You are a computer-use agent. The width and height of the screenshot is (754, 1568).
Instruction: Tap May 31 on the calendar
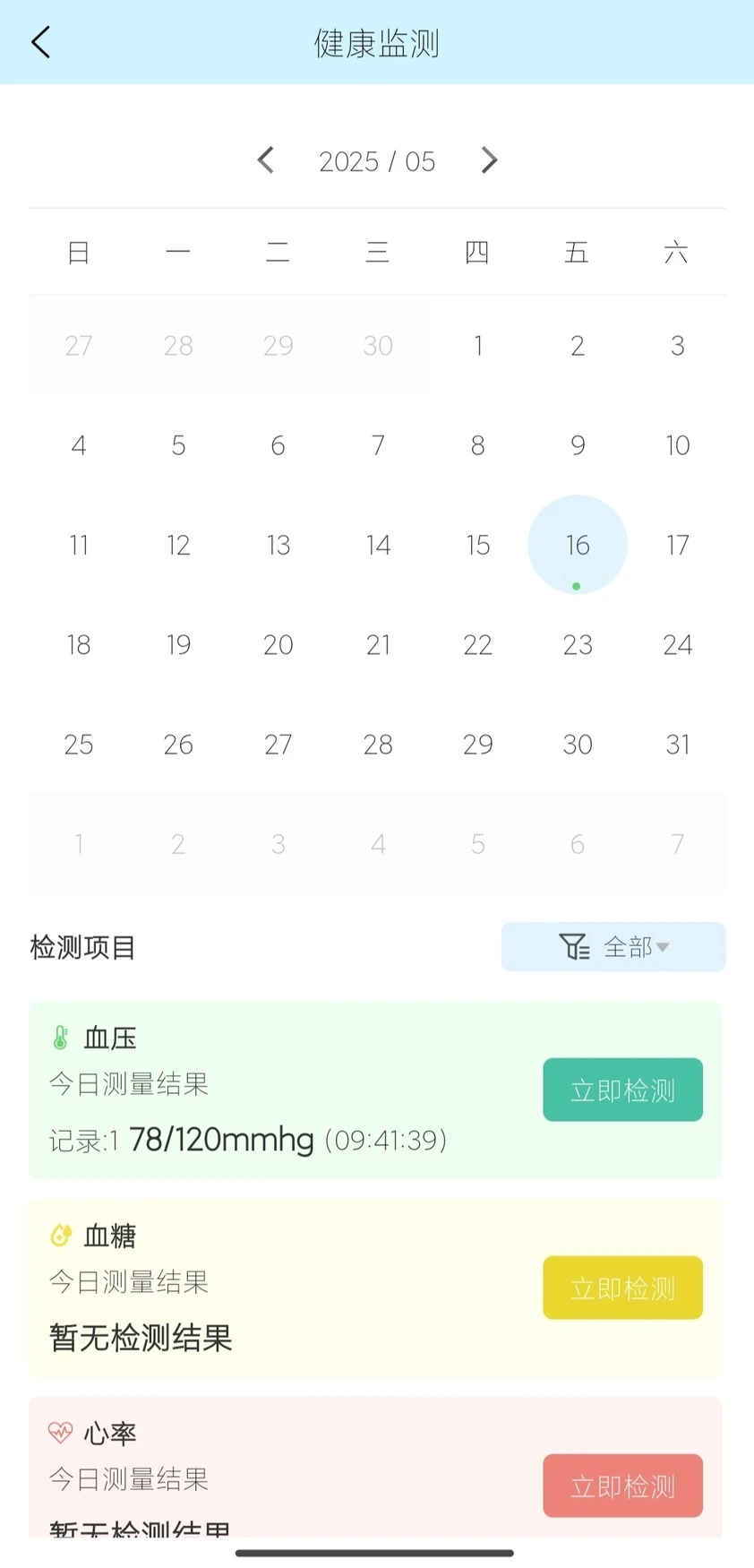[677, 745]
